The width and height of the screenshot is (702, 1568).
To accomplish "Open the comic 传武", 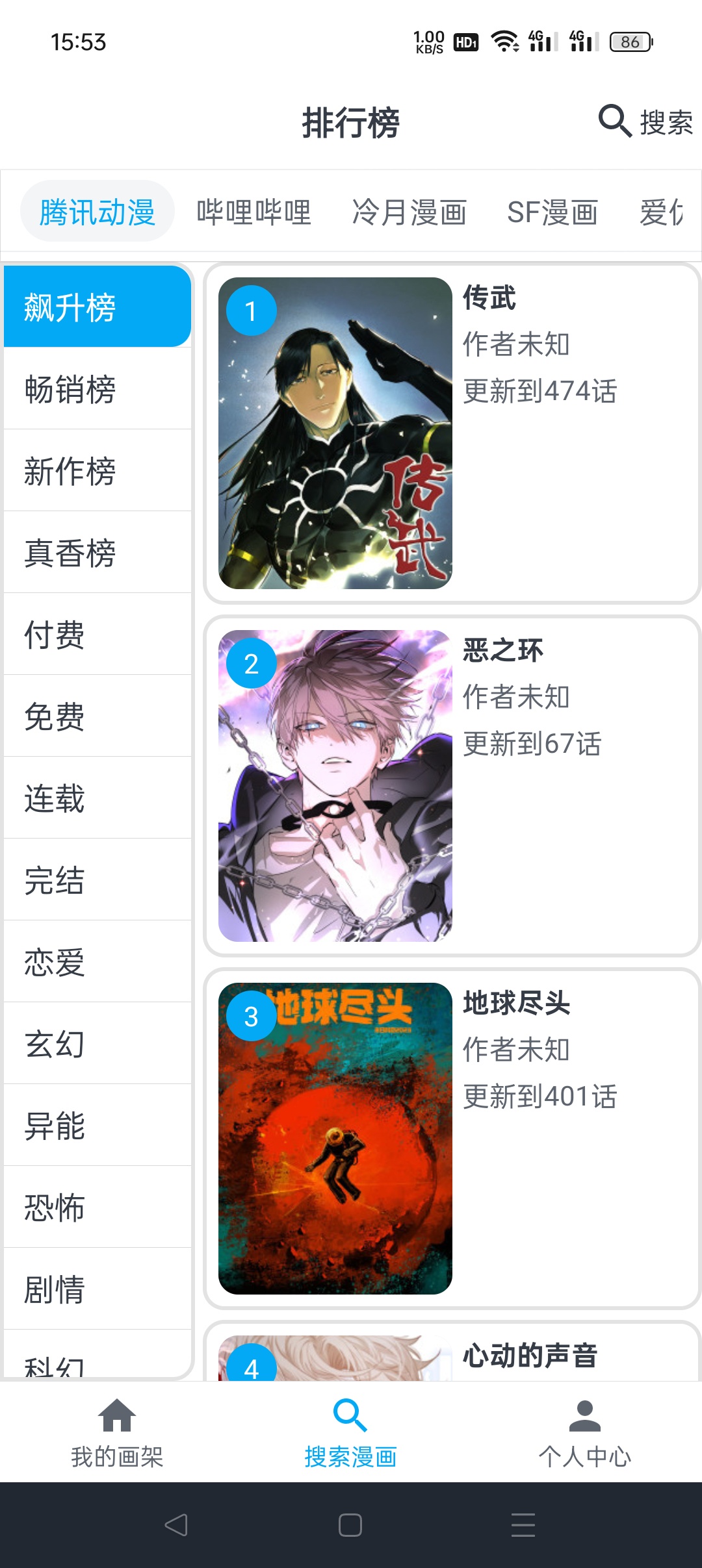I will tap(452, 433).
